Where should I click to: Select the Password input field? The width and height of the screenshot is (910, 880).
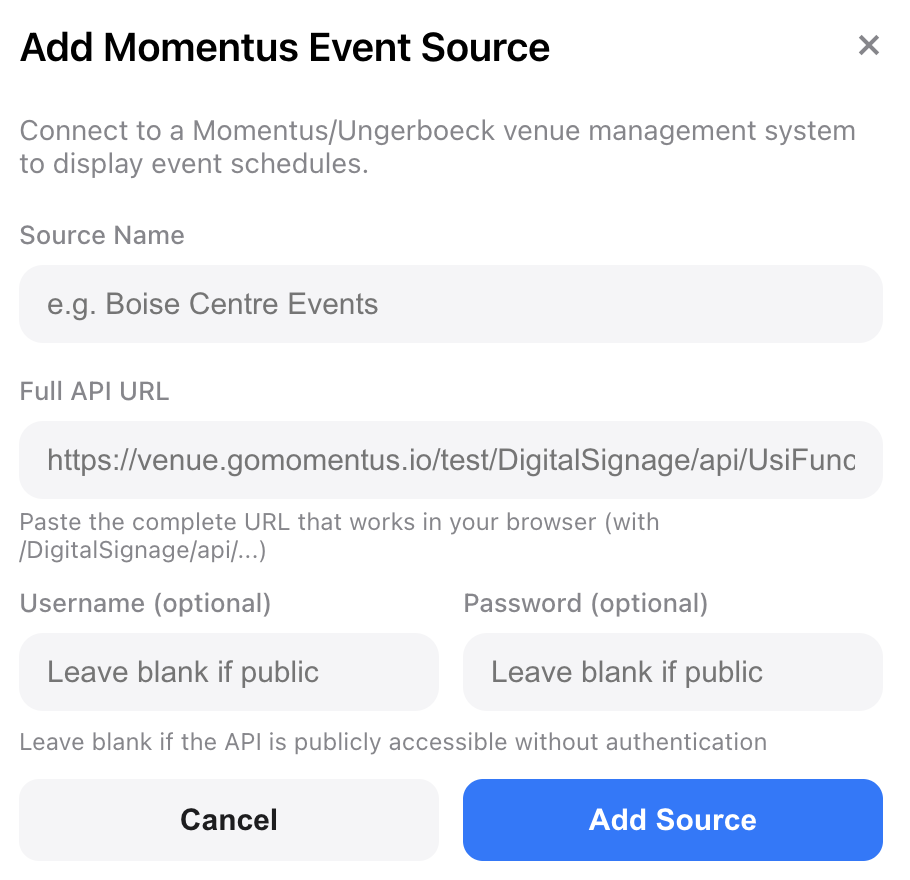[x=672, y=672]
